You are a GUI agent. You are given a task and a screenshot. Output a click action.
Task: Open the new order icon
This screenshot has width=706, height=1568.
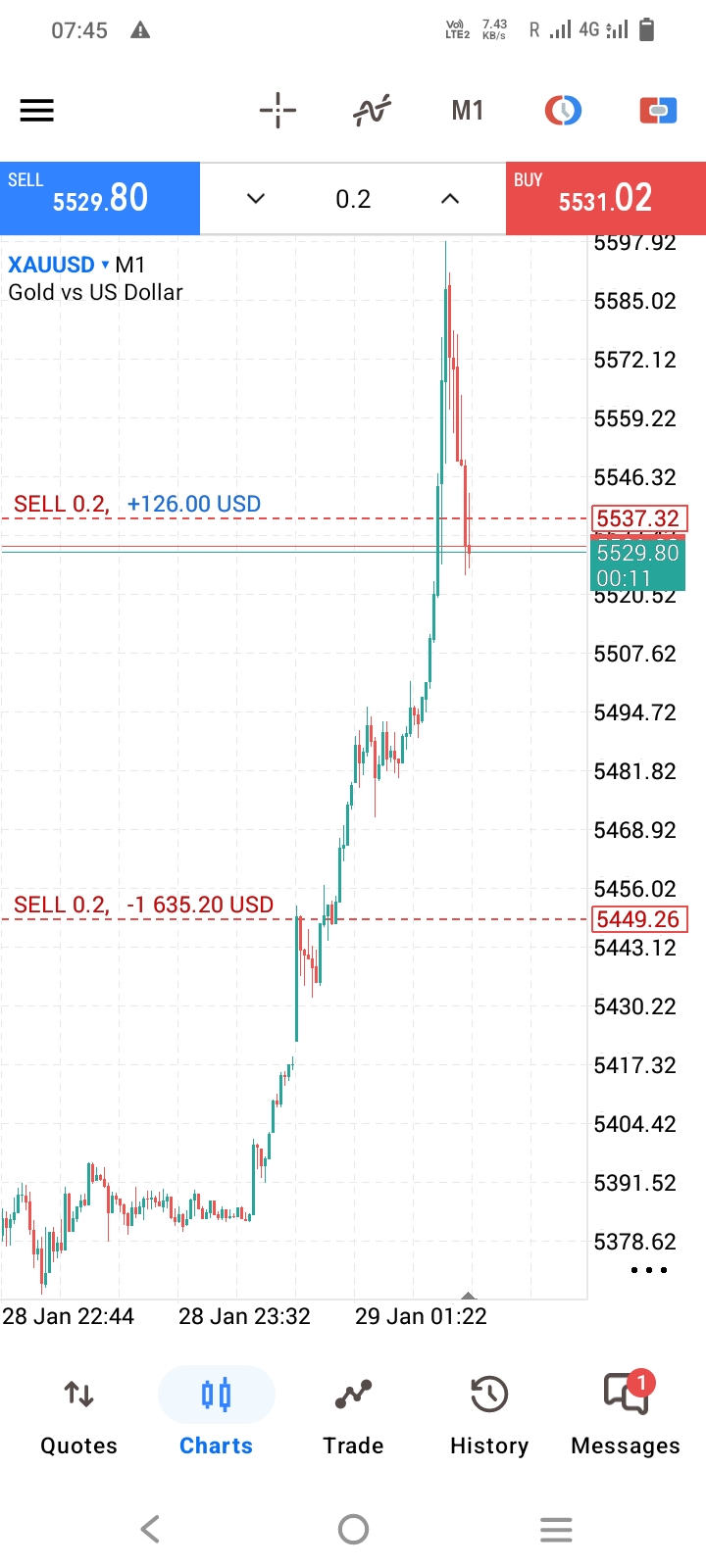[658, 111]
